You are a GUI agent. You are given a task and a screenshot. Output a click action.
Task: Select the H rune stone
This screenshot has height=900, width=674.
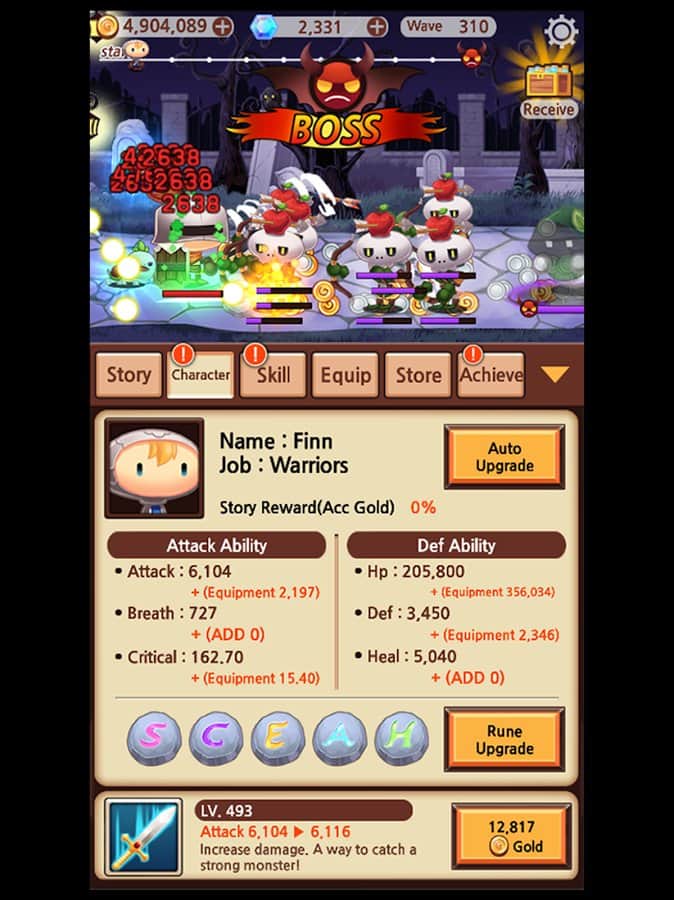401,739
